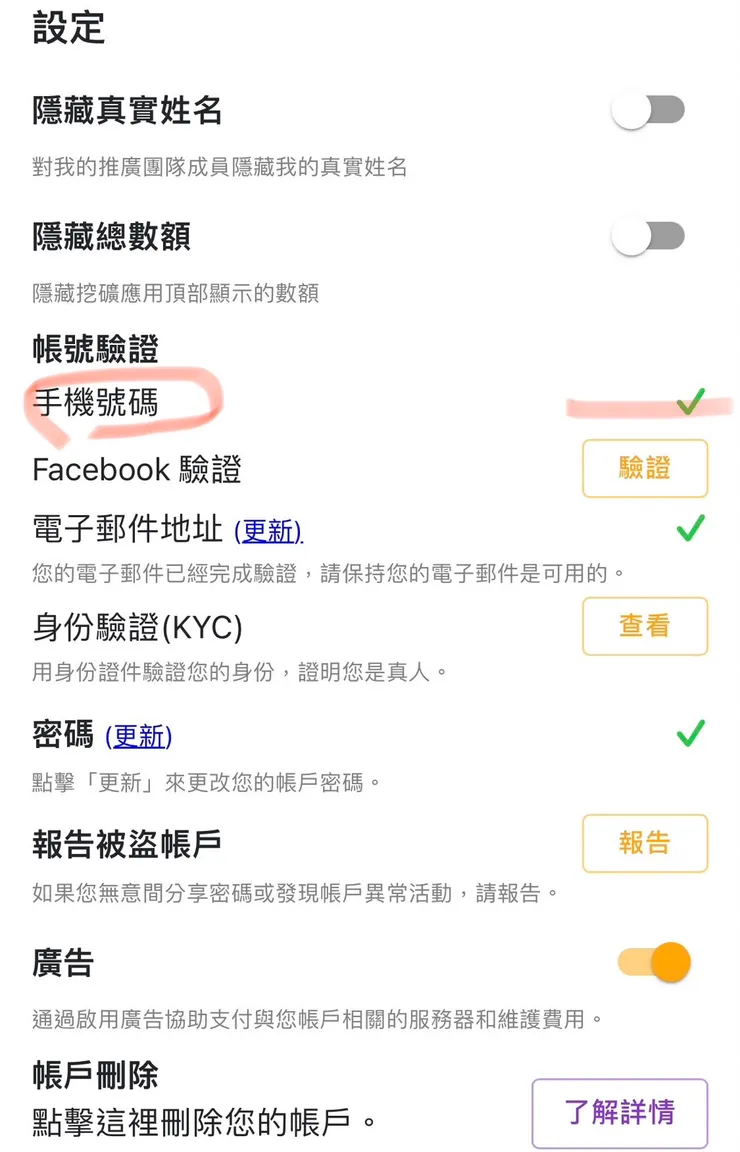Open 了解詳情 for account deletion
This screenshot has height=1152, width=740.
tap(620, 1112)
